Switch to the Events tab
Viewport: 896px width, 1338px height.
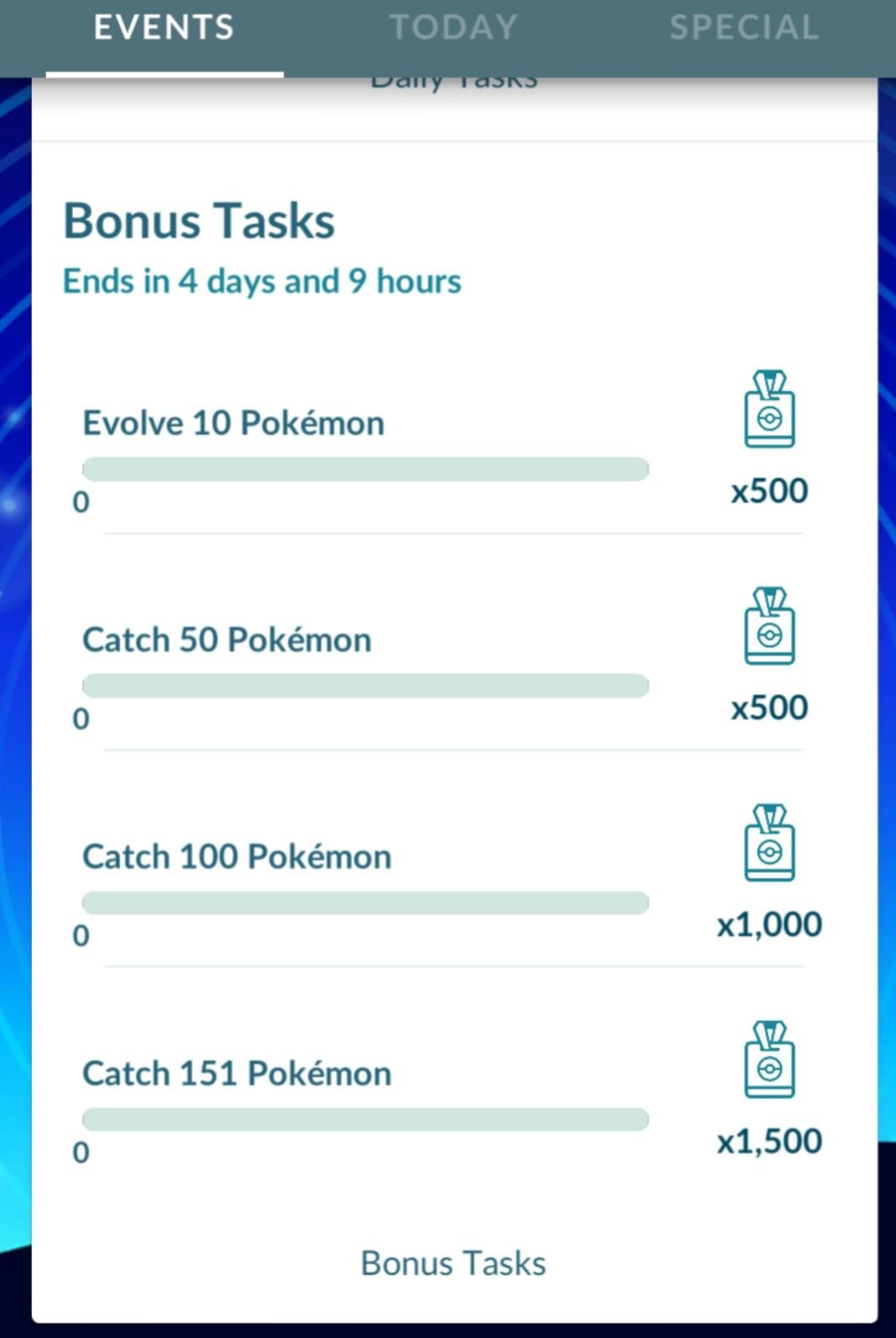[164, 29]
